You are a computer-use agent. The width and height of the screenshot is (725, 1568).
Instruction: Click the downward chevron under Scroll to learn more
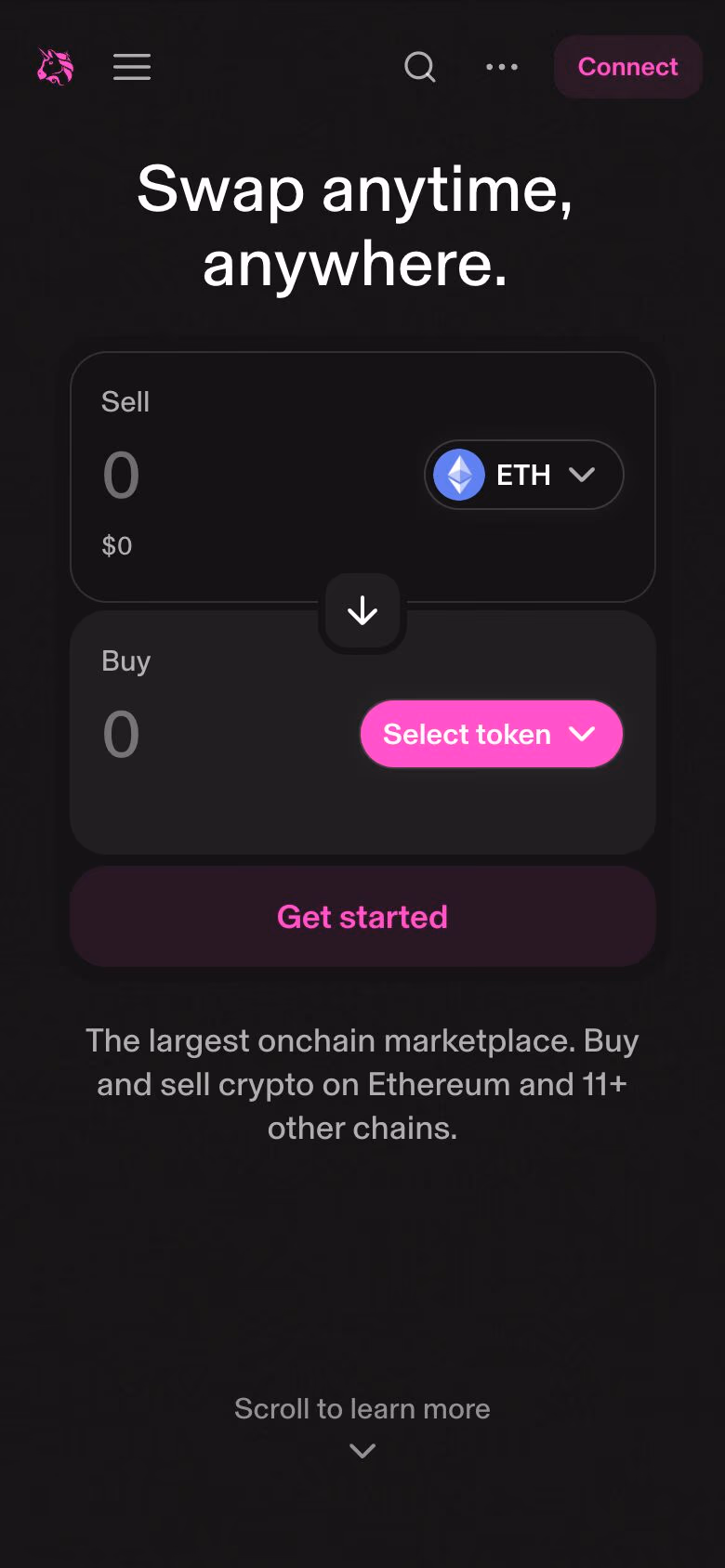[362, 1450]
